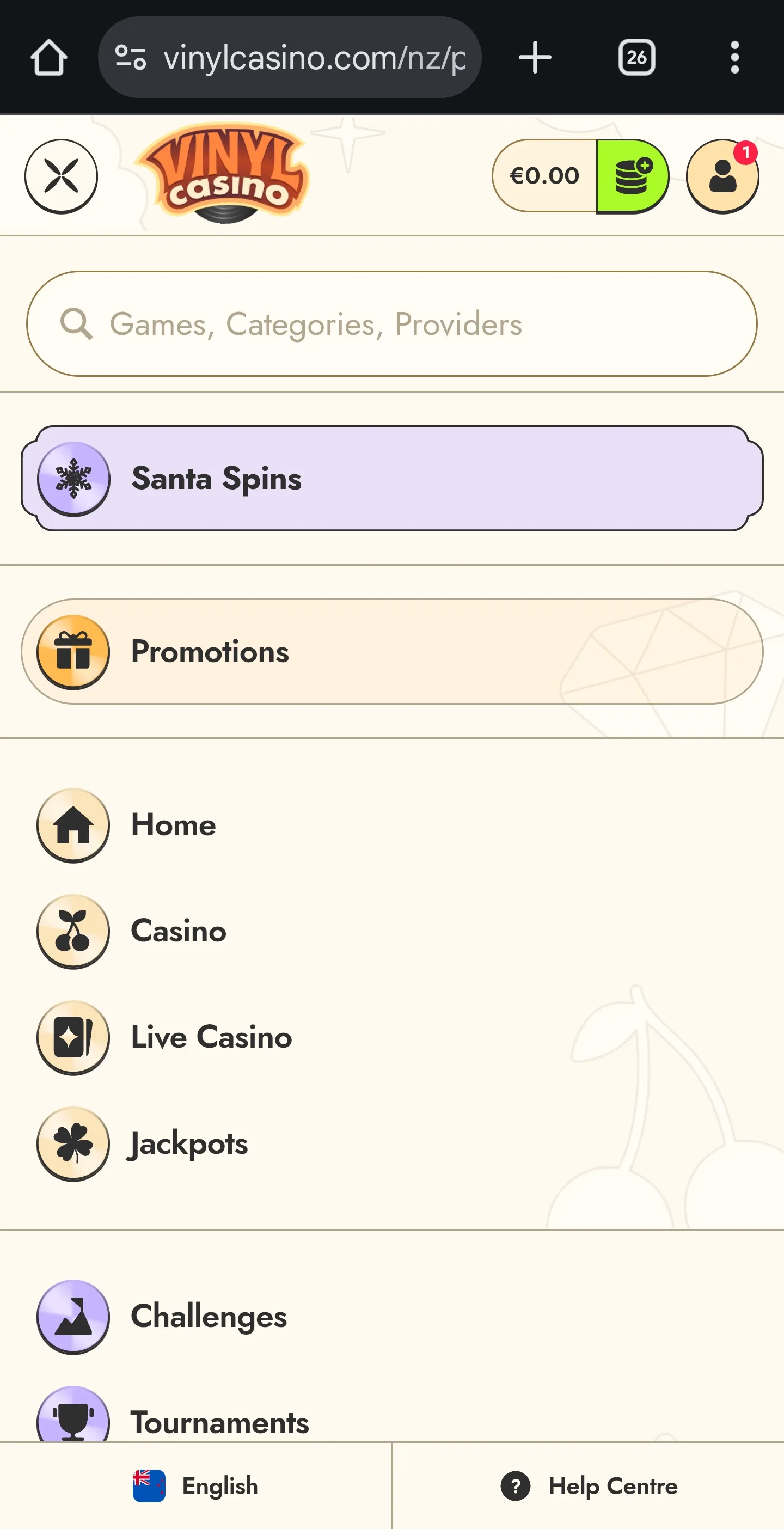Open the user profile icon
784x1529 pixels.
(722, 176)
